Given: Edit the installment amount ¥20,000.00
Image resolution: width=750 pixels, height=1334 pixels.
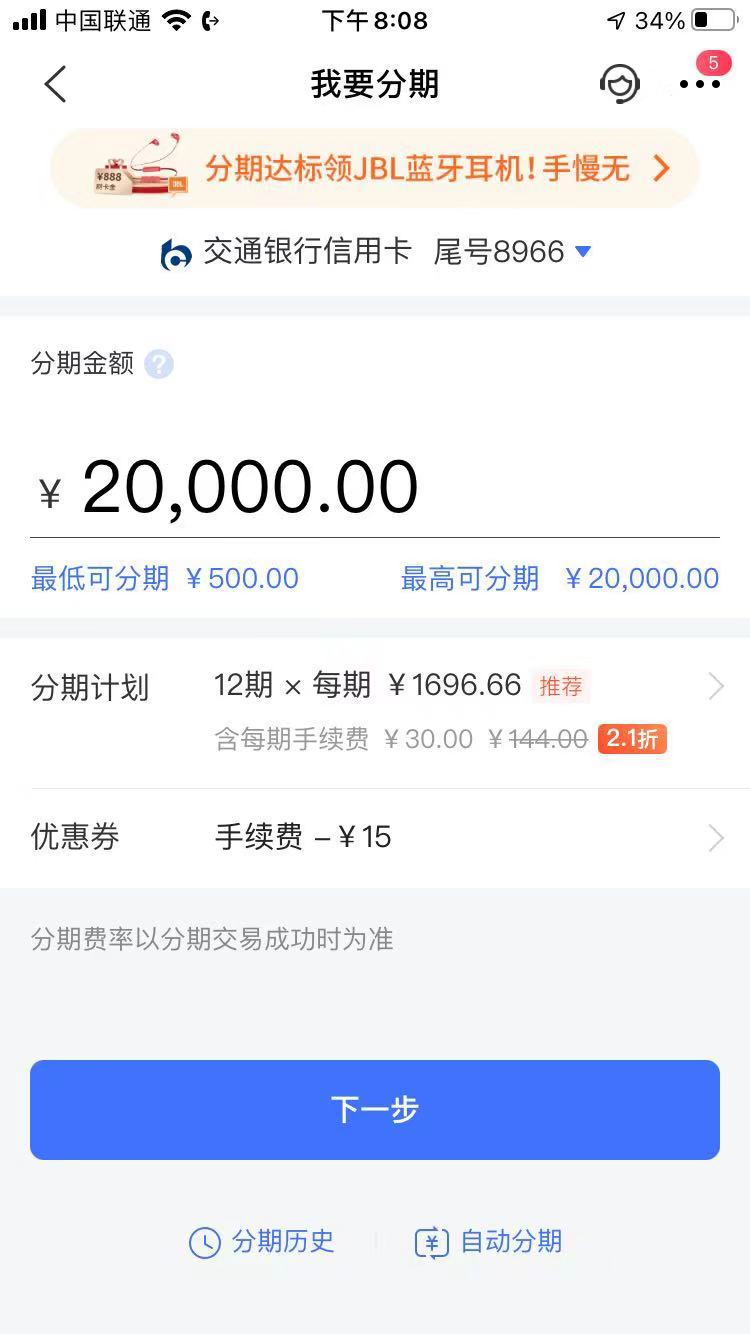Looking at the screenshot, I should pos(250,488).
